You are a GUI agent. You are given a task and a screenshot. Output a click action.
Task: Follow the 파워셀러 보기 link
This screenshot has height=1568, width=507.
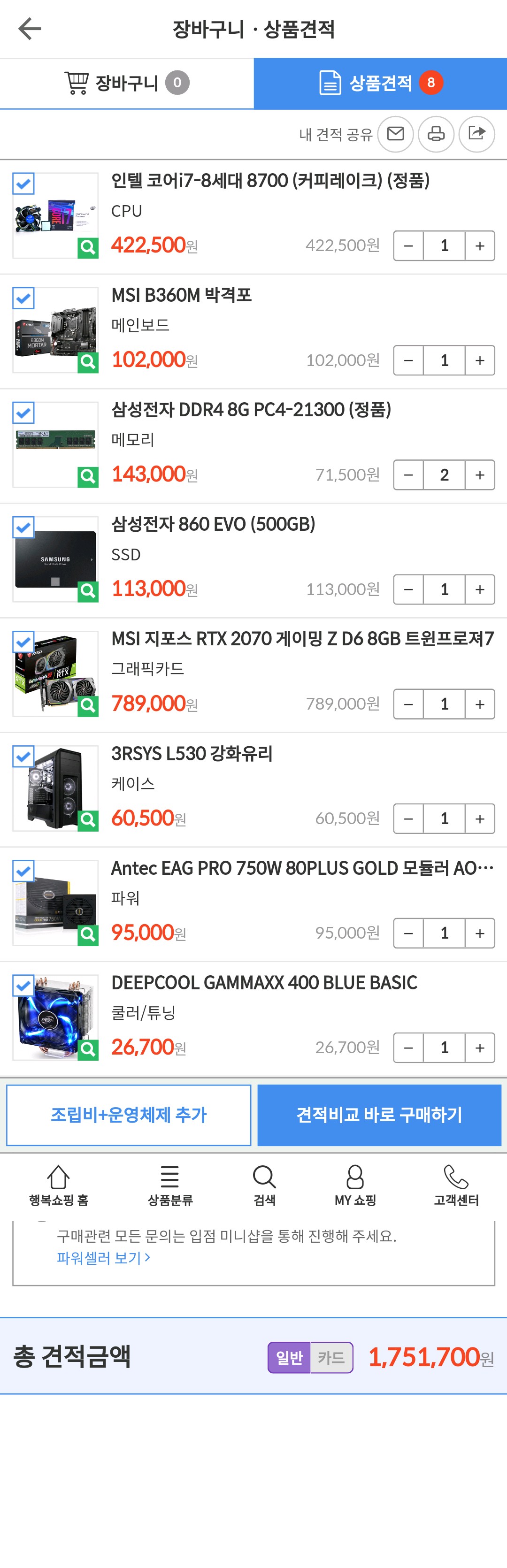coord(103,1258)
